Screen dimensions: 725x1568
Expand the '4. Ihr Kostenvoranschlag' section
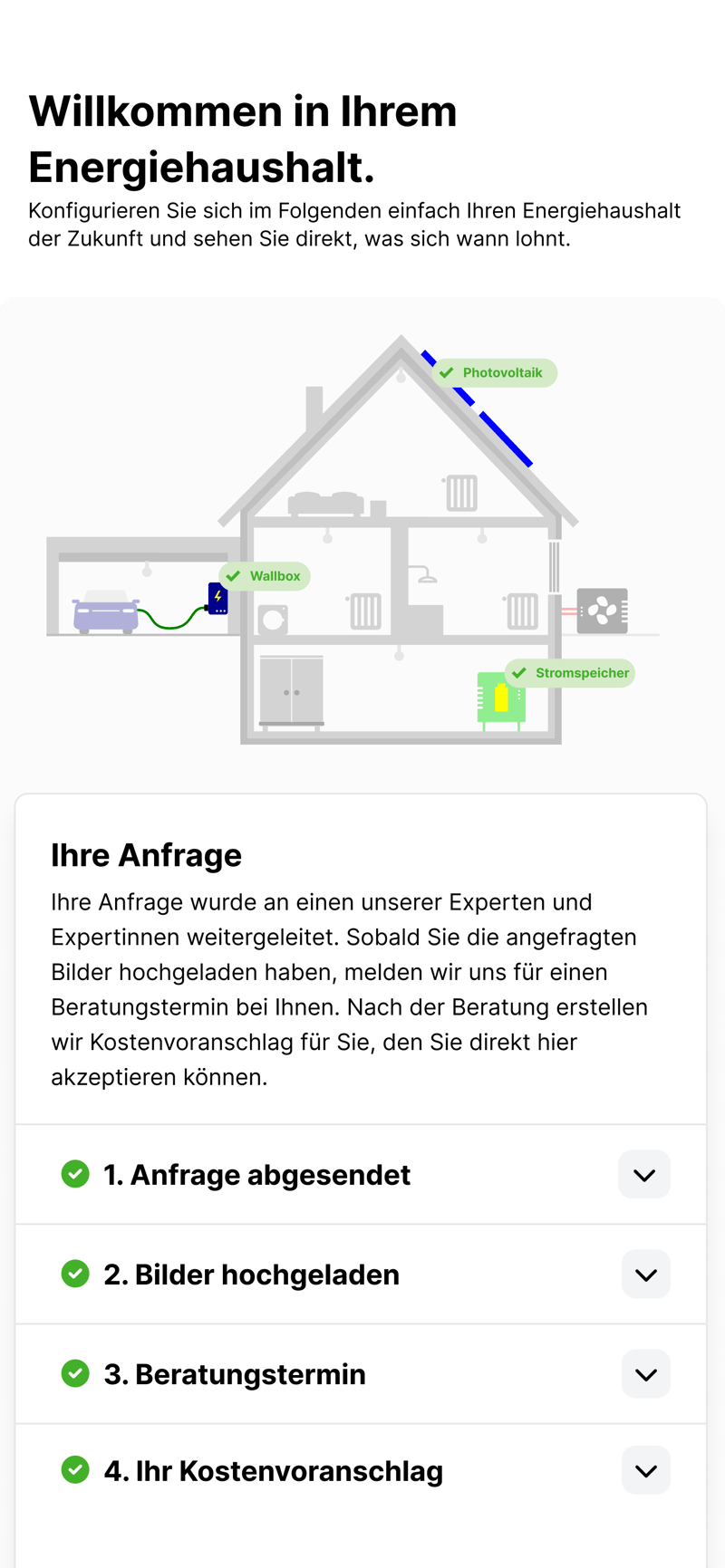click(x=645, y=1471)
